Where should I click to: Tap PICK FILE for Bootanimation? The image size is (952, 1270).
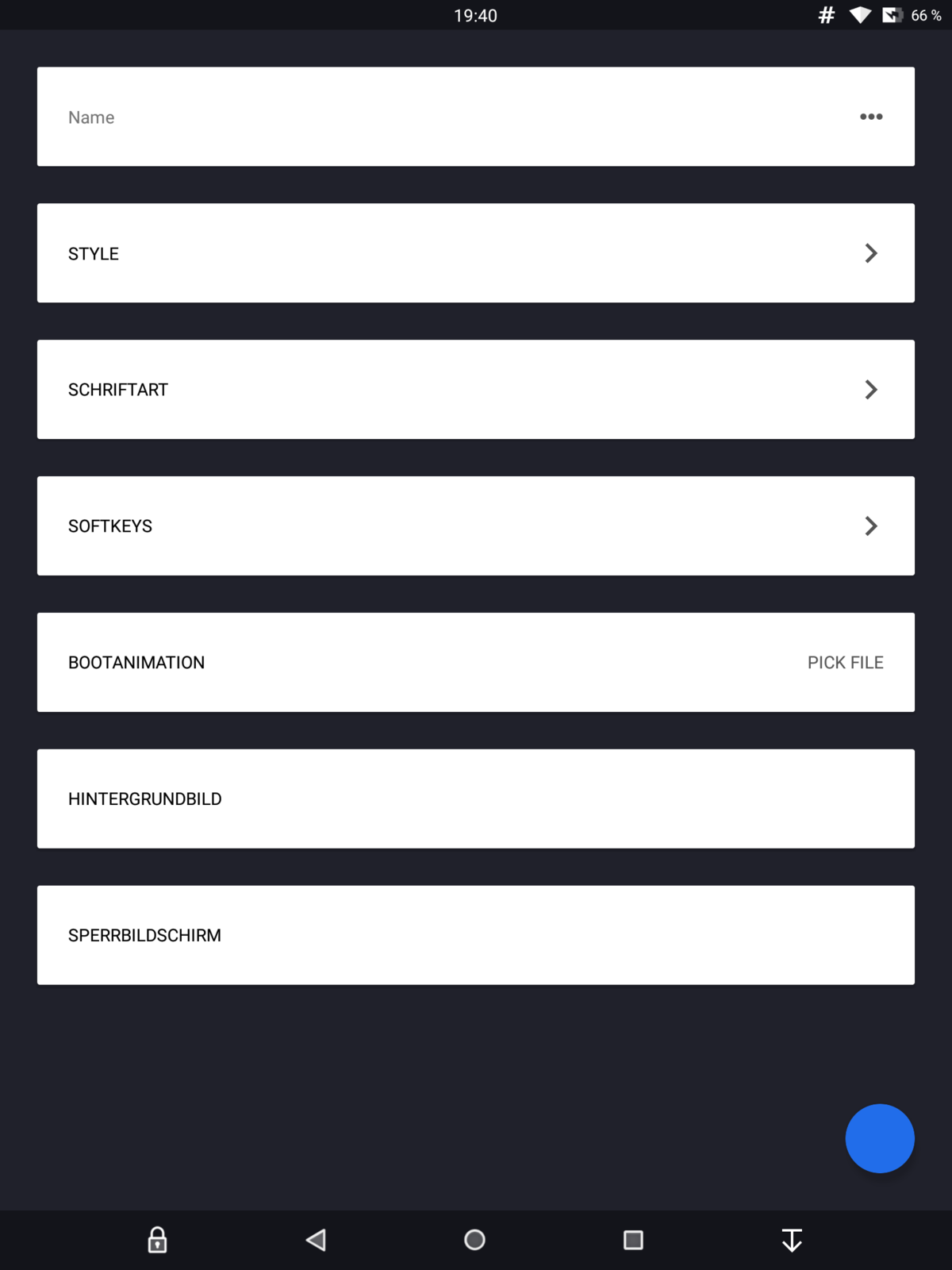[x=845, y=663]
